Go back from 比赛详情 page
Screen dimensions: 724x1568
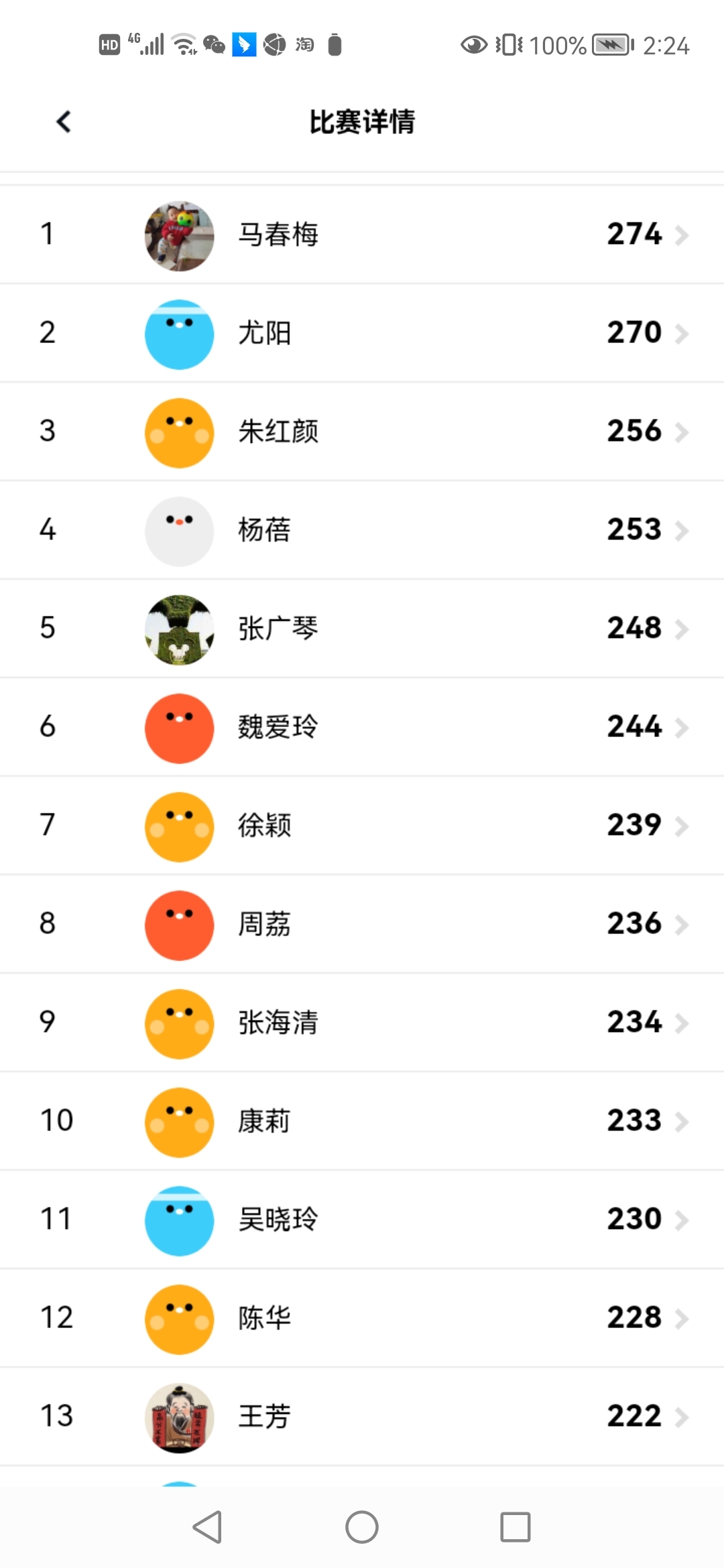click(64, 122)
